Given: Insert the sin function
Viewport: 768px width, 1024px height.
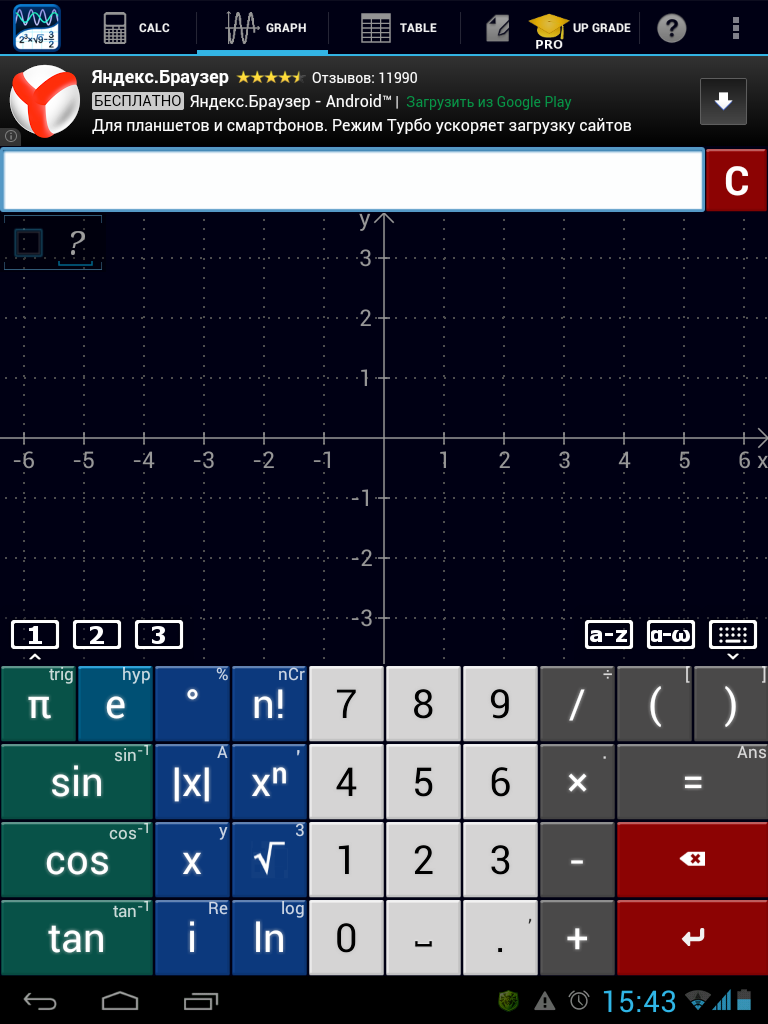Looking at the screenshot, I should (x=77, y=782).
